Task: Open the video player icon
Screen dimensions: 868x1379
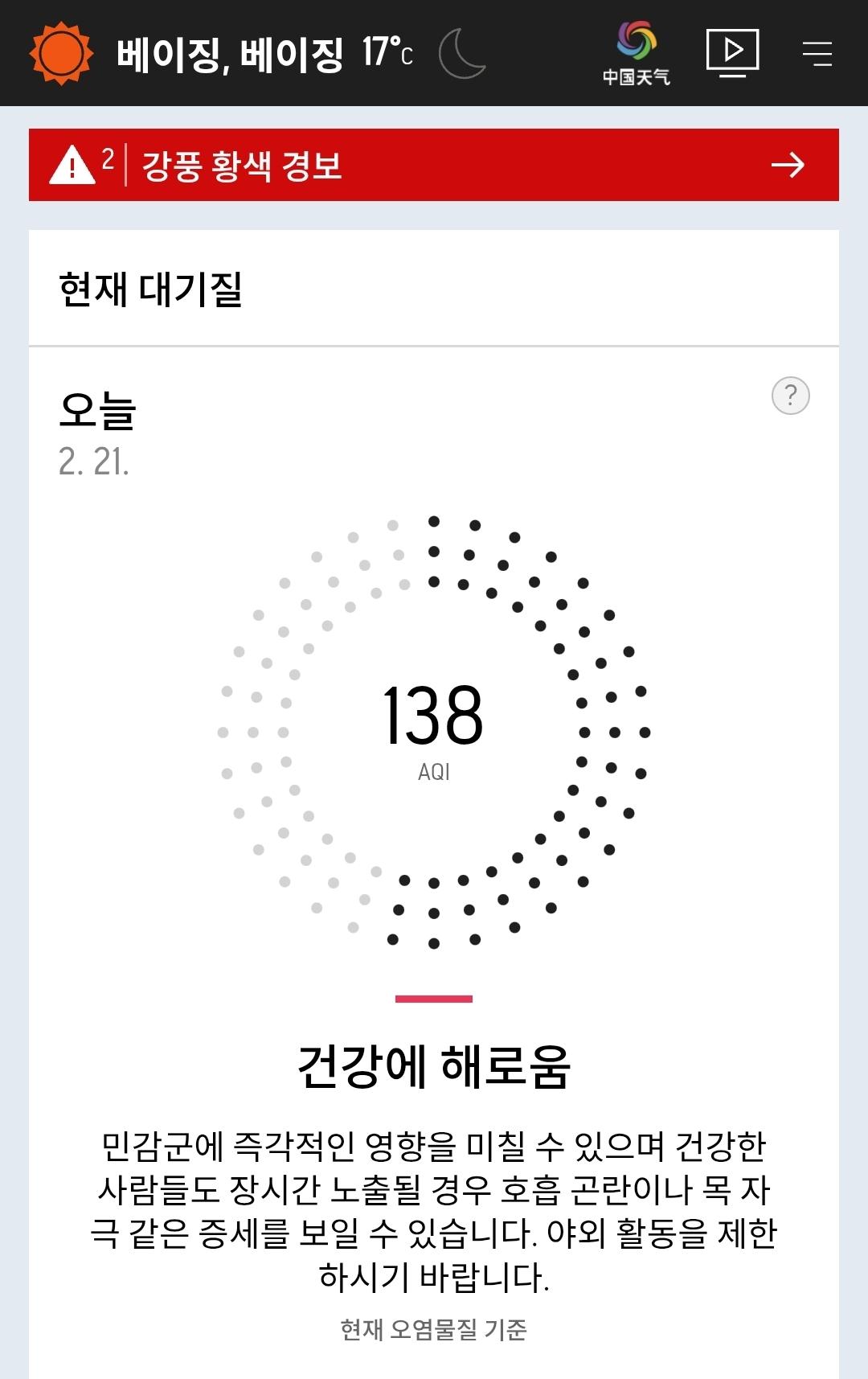Action: click(732, 52)
